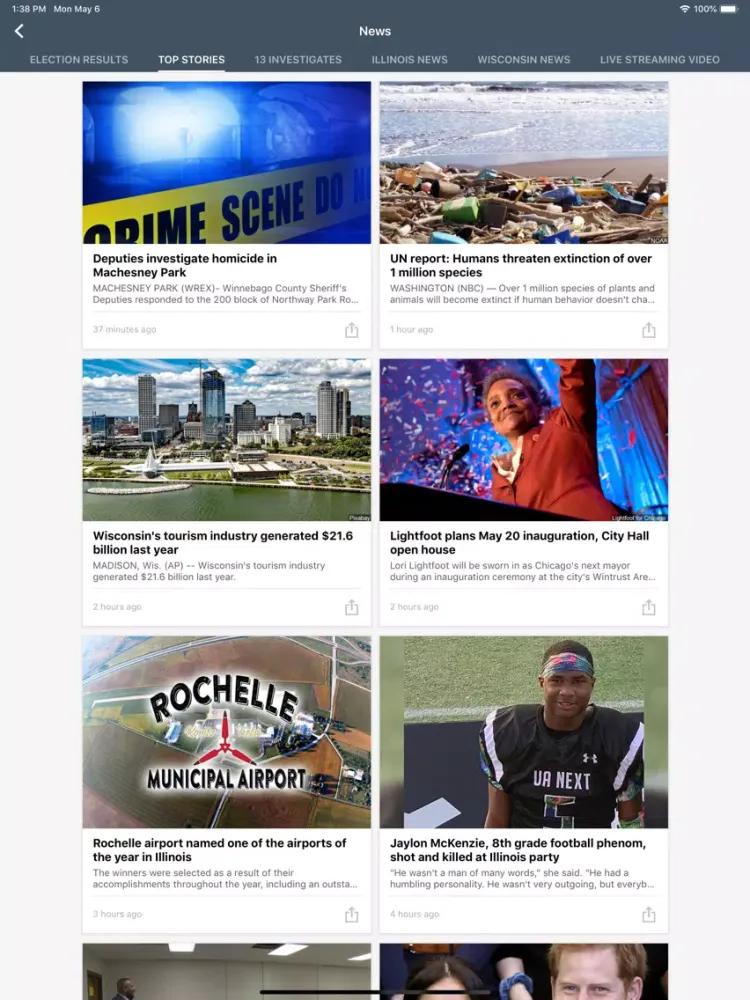Share the Lightfoot inauguration story

click(x=648, y=607)
